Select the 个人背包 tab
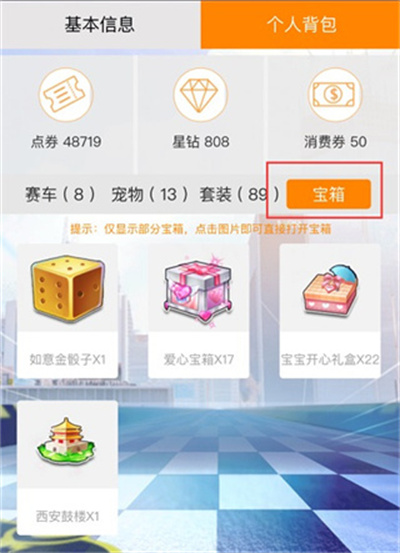The height and width of the screenshot is (553, 400). pyautogui.click(x=301, y=24)
